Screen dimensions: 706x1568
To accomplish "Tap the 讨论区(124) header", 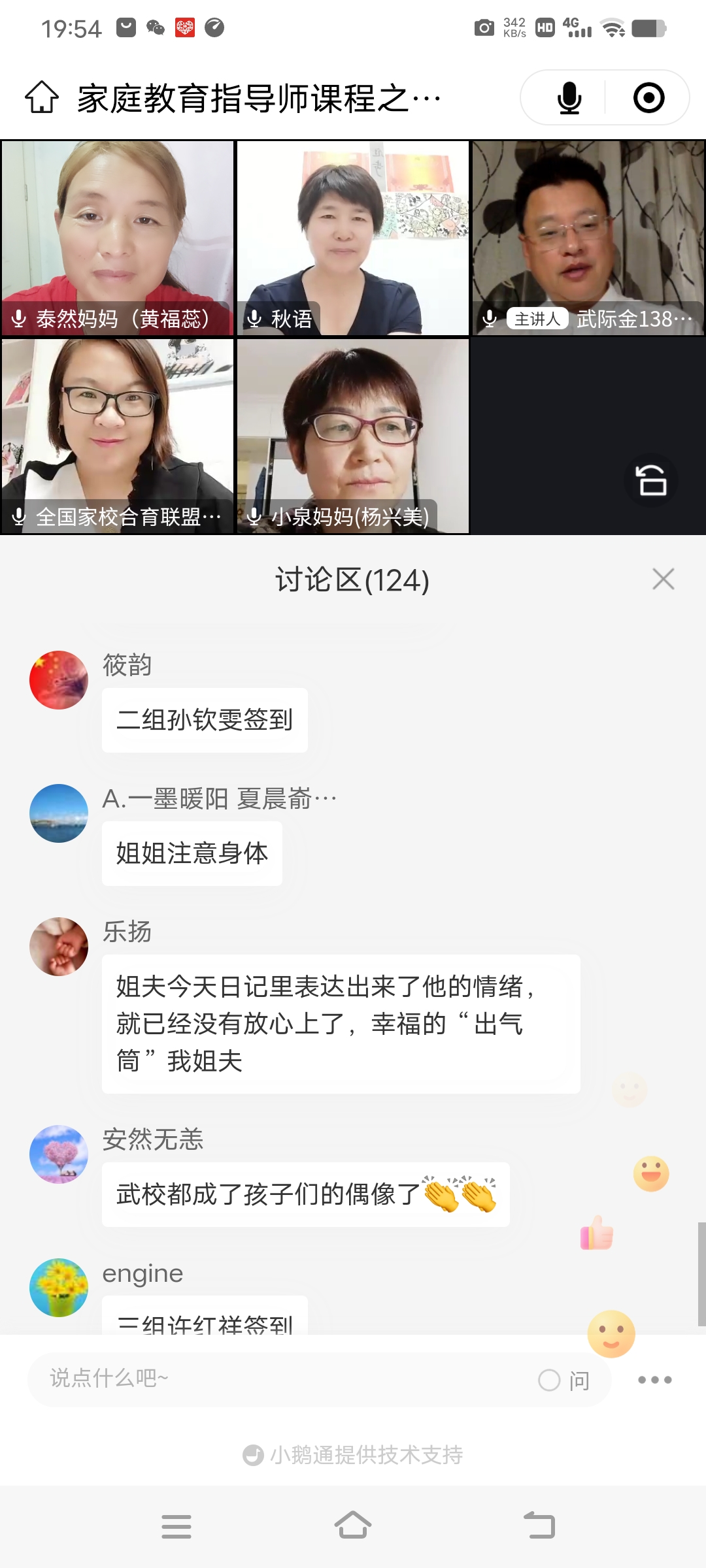I will [x=352, y=581].
